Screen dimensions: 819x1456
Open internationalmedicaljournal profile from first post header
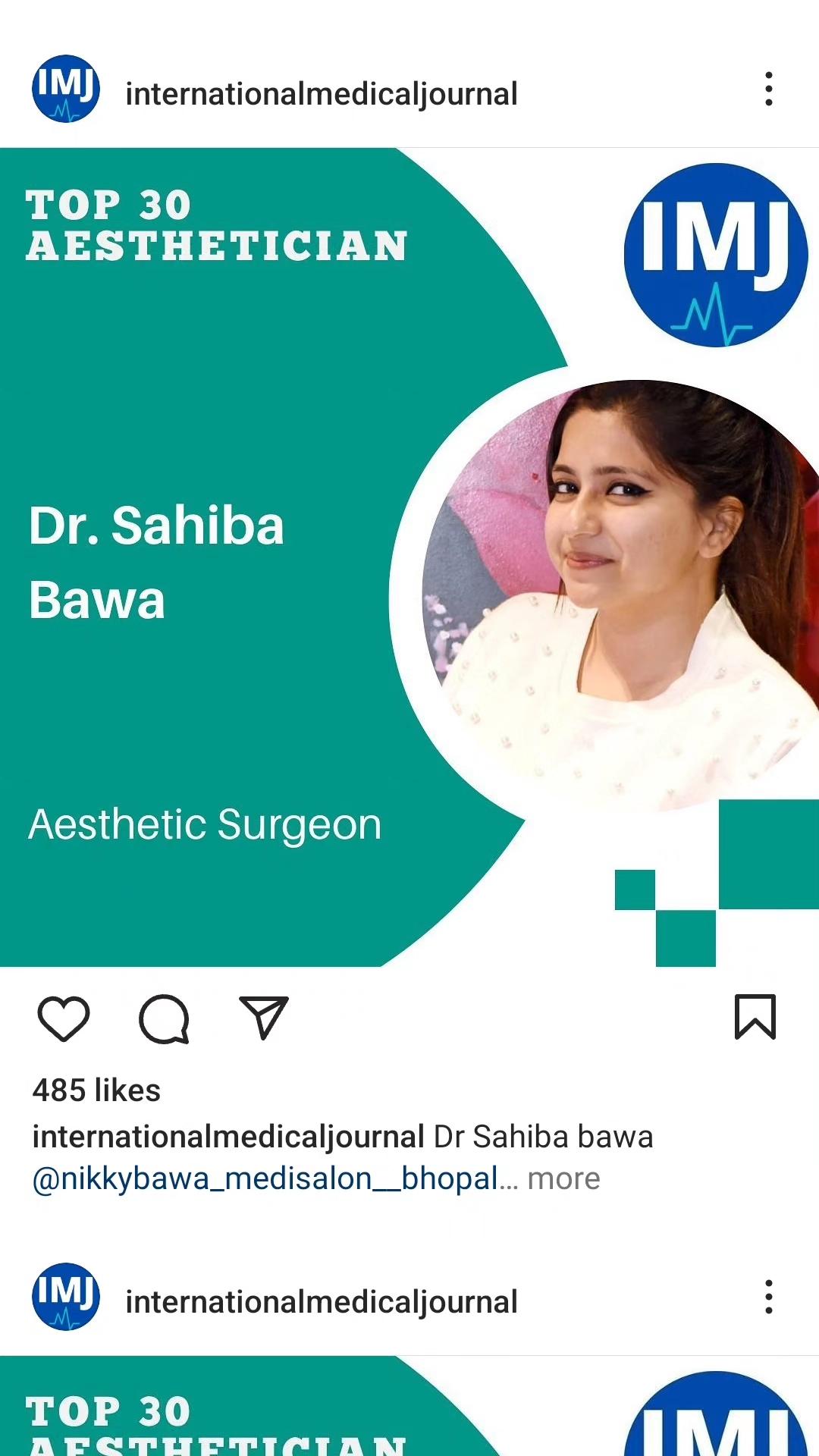(x=321, y=94)
